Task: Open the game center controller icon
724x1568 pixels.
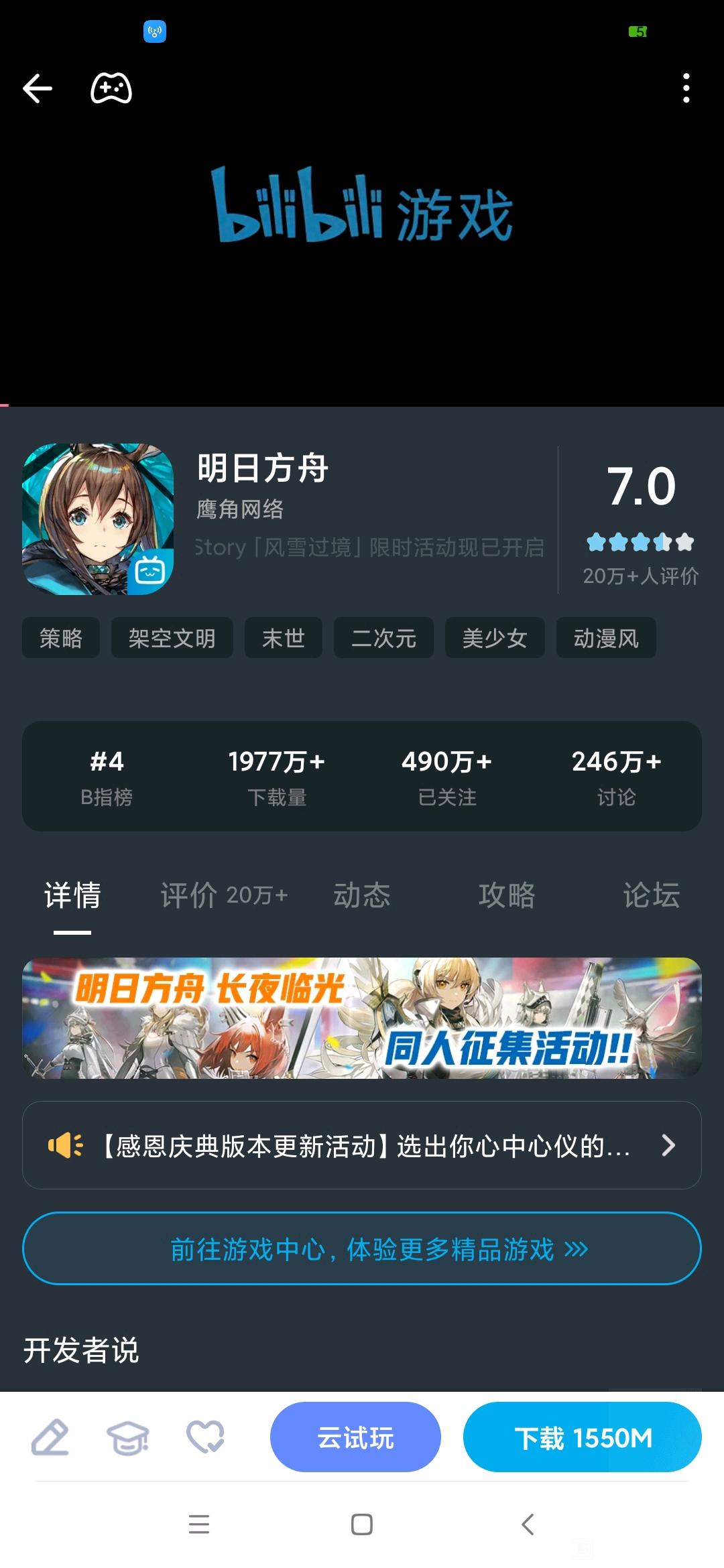Action: [111, 88]
